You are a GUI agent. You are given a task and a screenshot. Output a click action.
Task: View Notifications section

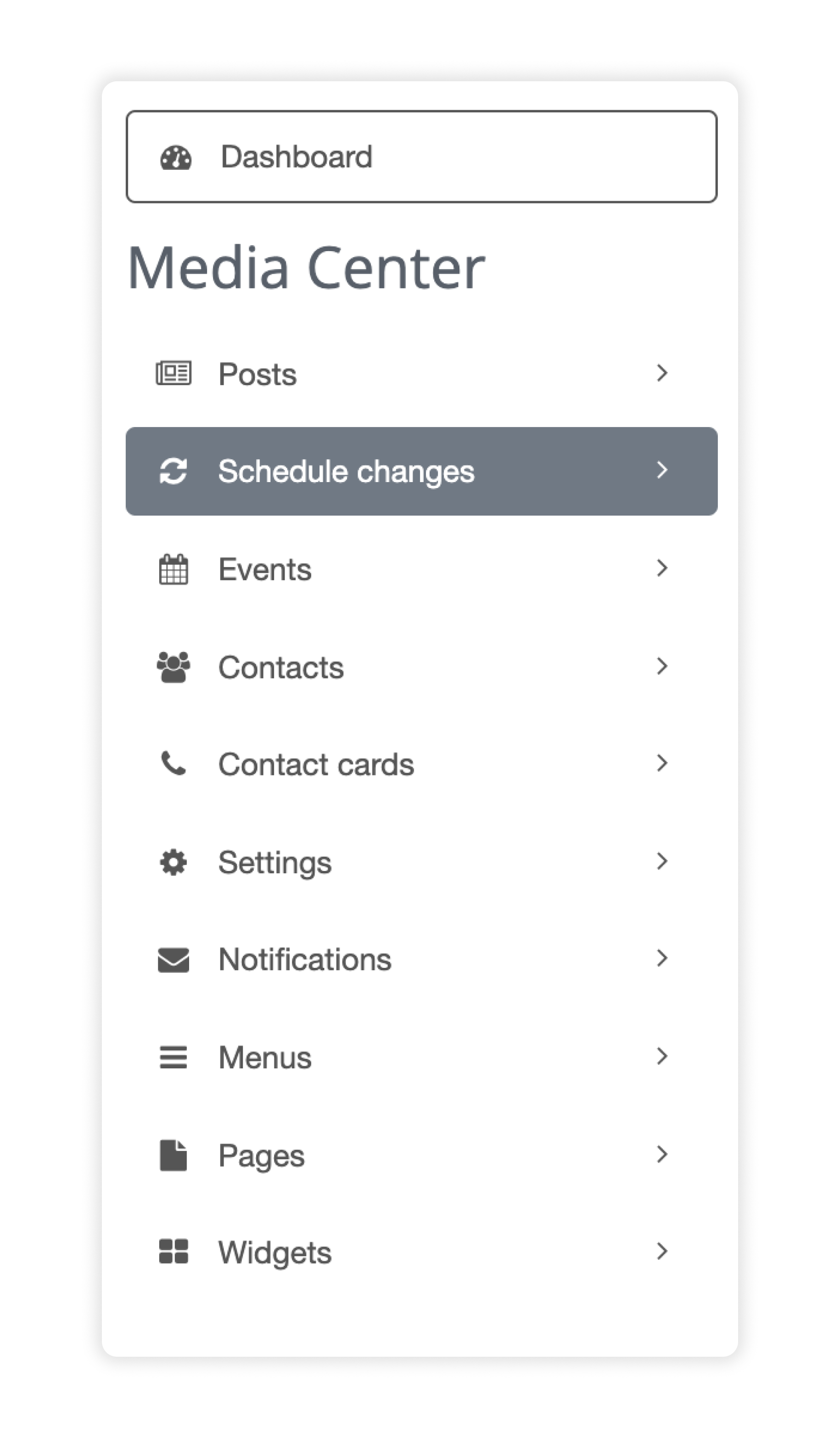421,959
